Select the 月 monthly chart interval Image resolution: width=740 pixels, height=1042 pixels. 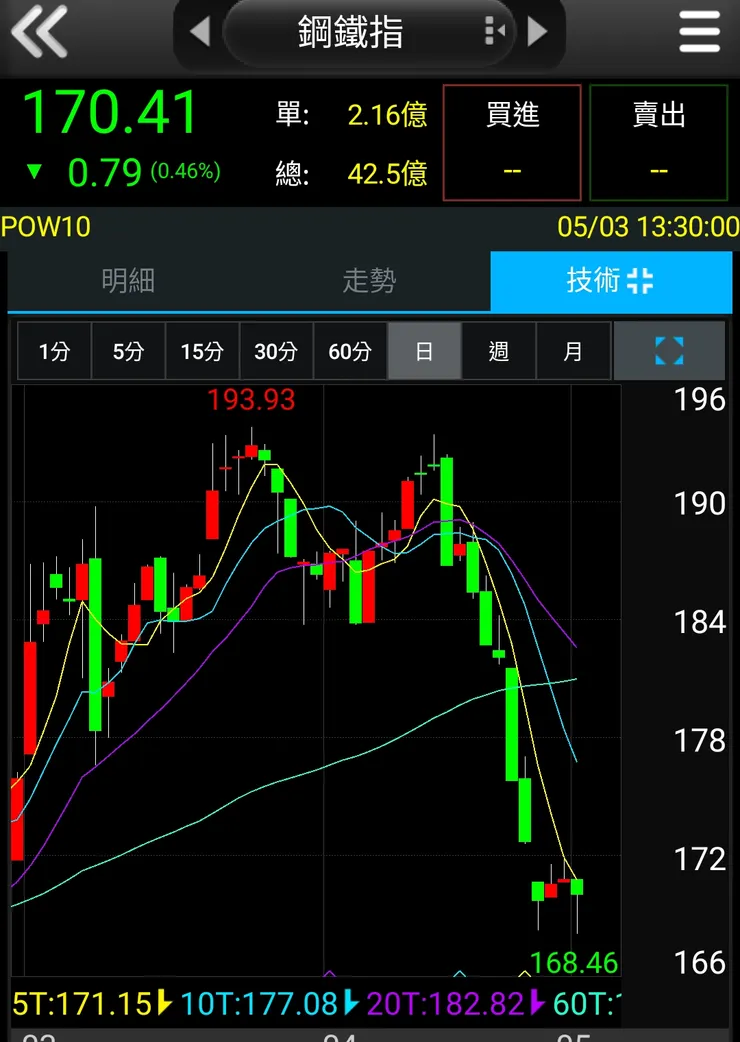point(572,351)
